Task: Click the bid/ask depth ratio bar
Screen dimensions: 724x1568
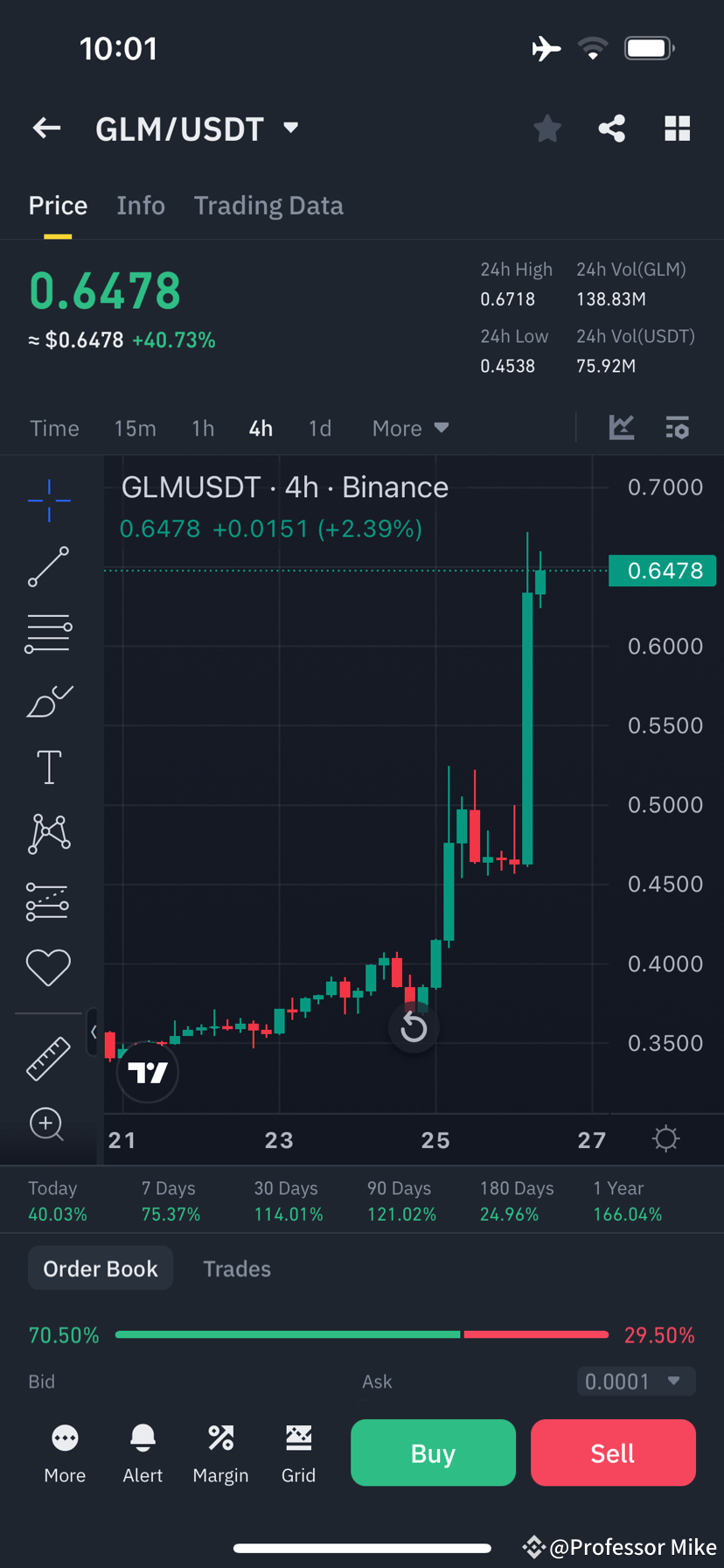Action: (363, 1334)
